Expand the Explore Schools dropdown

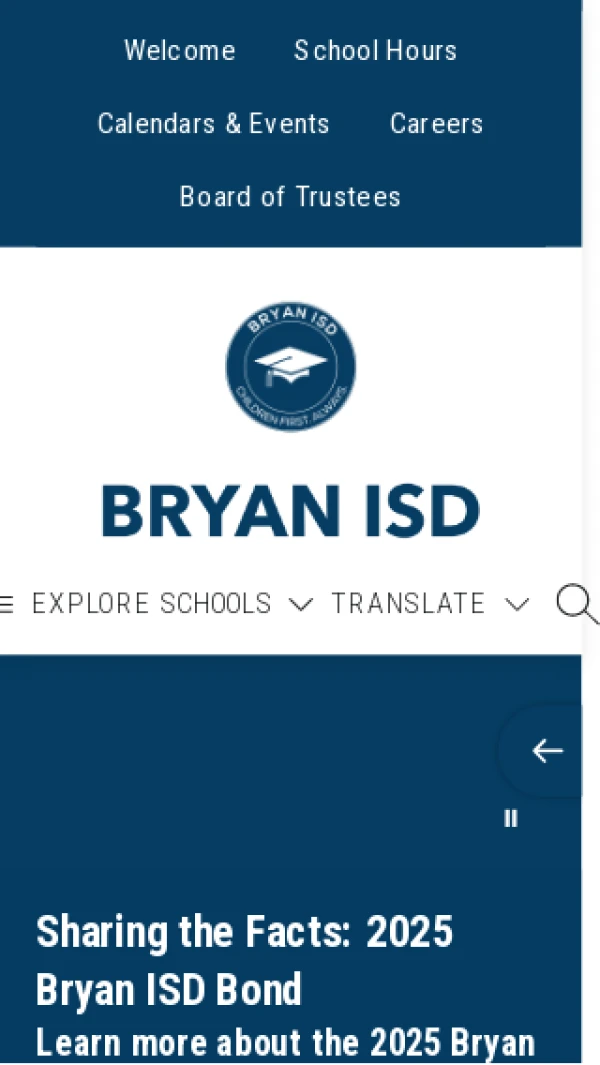172,604
